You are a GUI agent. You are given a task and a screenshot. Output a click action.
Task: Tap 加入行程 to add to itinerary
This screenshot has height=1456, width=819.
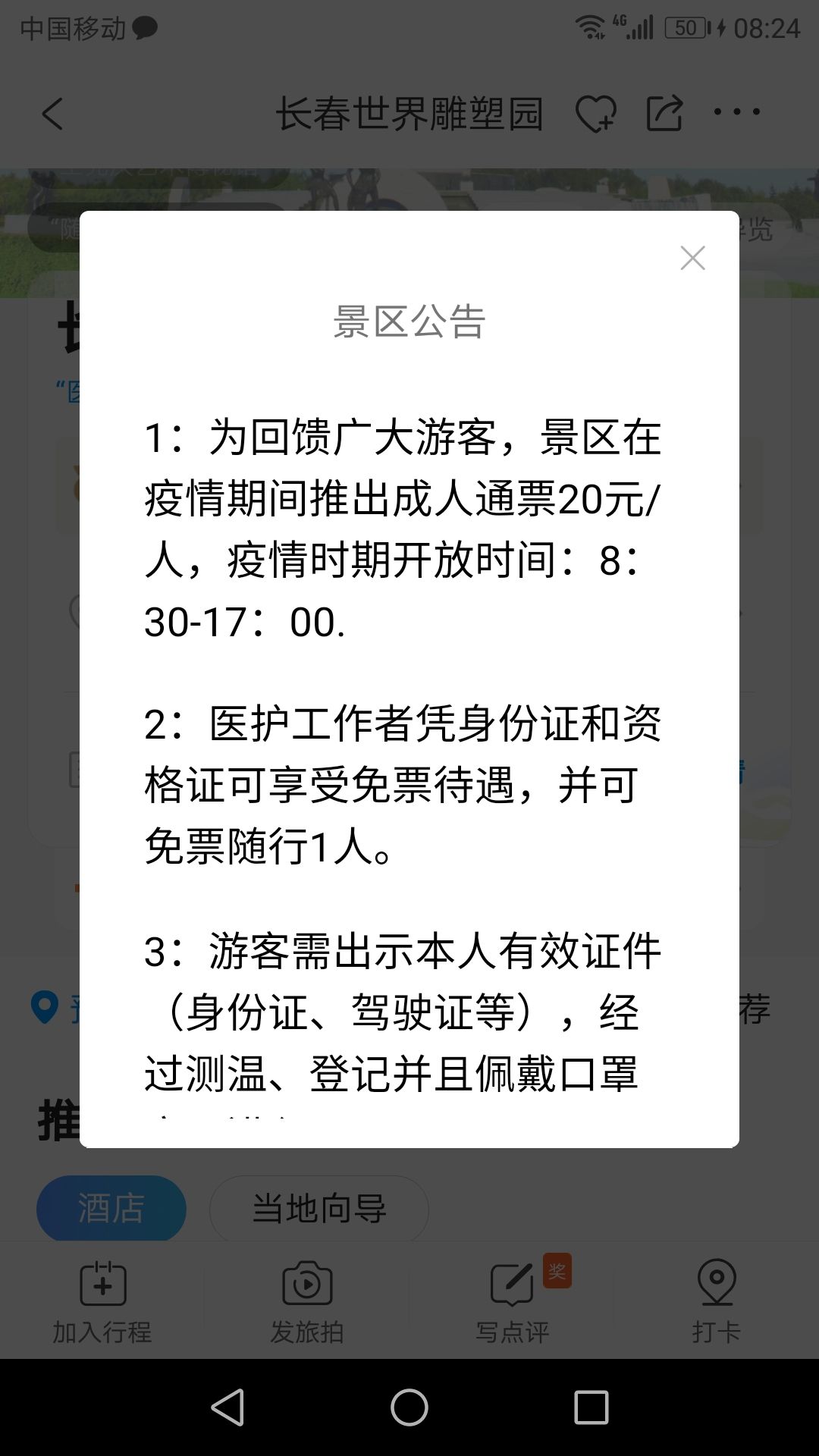click(102, 1302)
